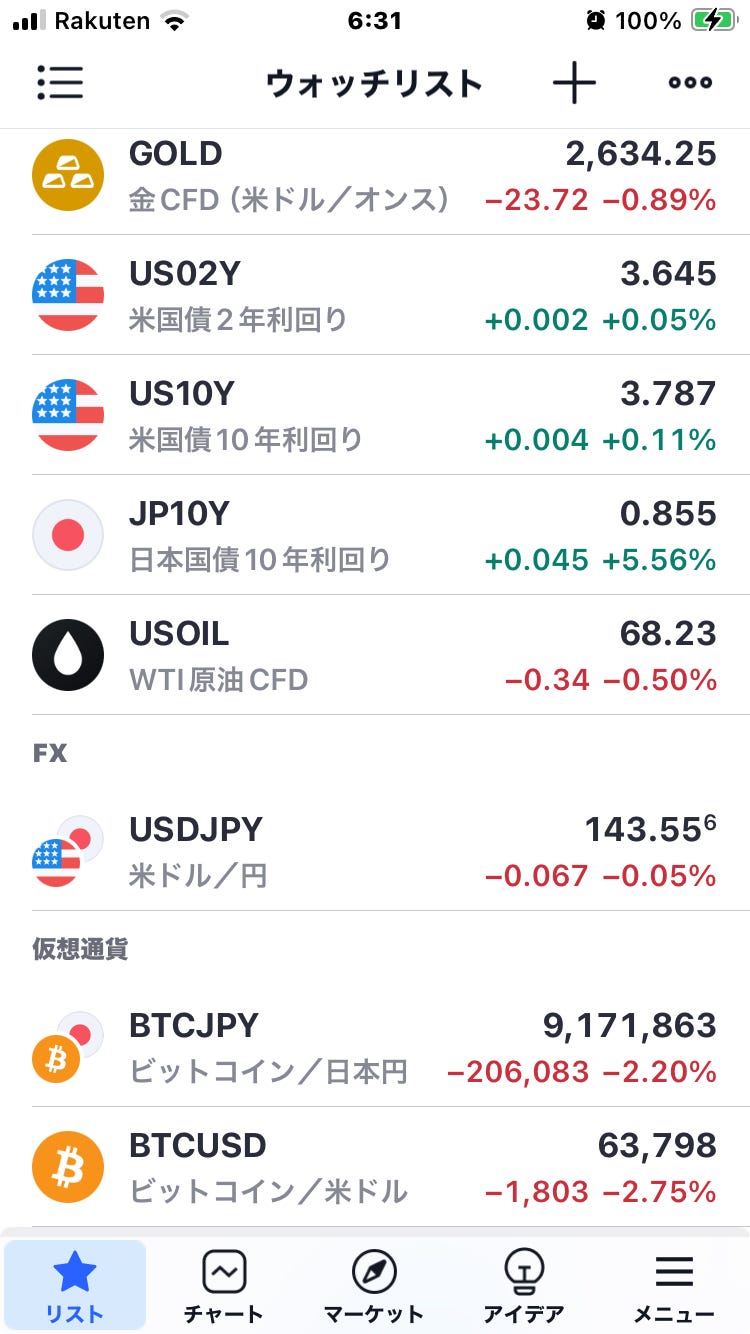Open the GOLD 金CFD row
The height and width of the screenshot is (1334, 750).
coord(375,178)
